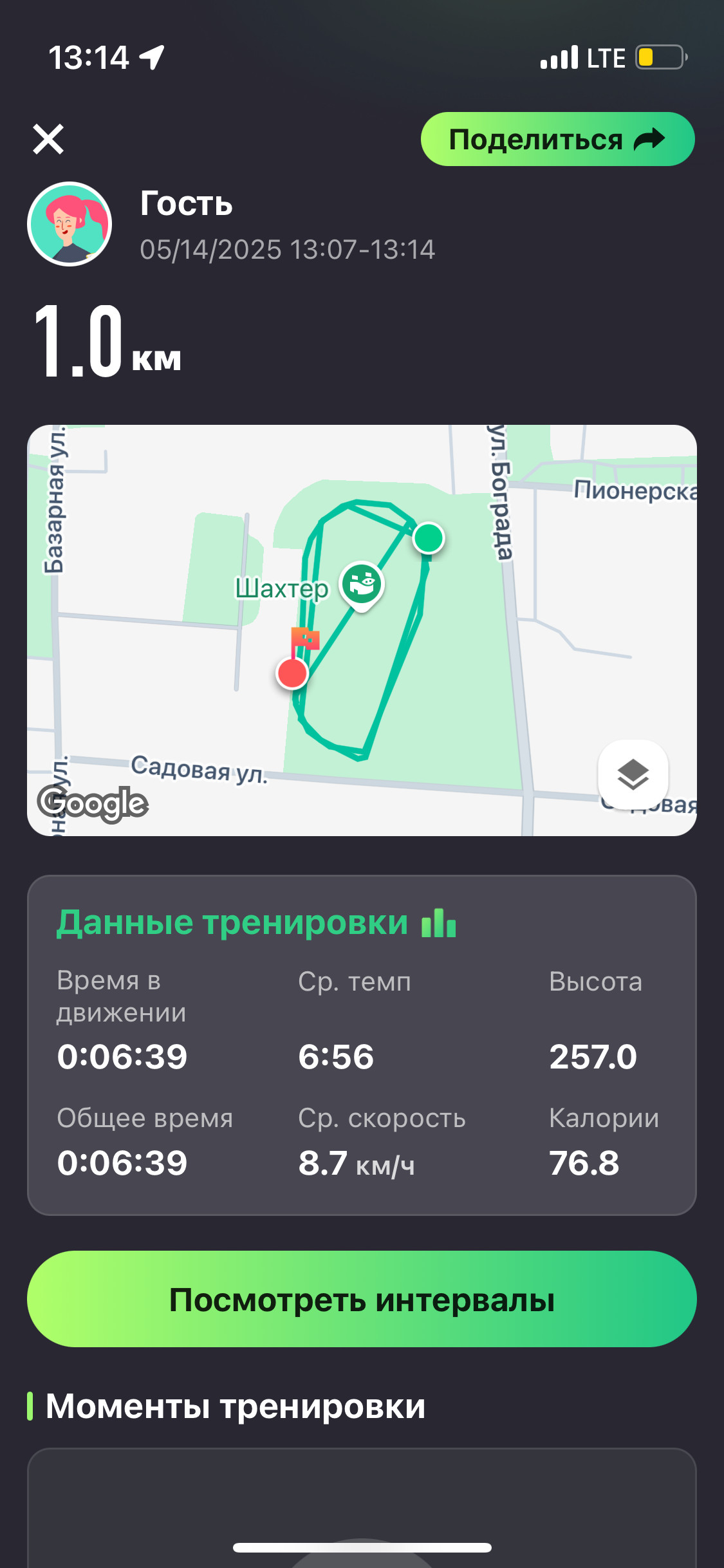Tap the Гость profile avatar
The image size is (724, 1568).
[70, 224]
